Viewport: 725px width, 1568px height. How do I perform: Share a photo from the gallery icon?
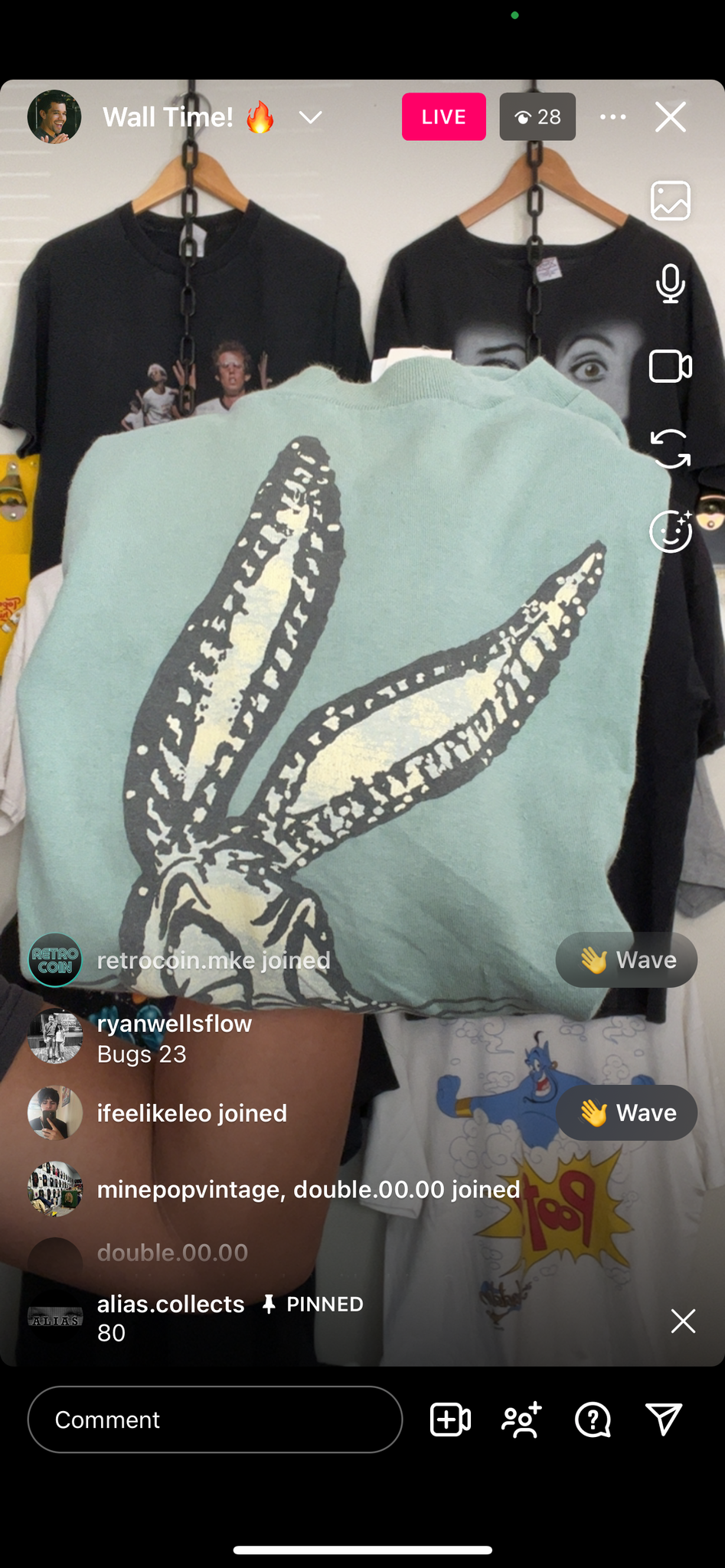(x=671, y=201)
